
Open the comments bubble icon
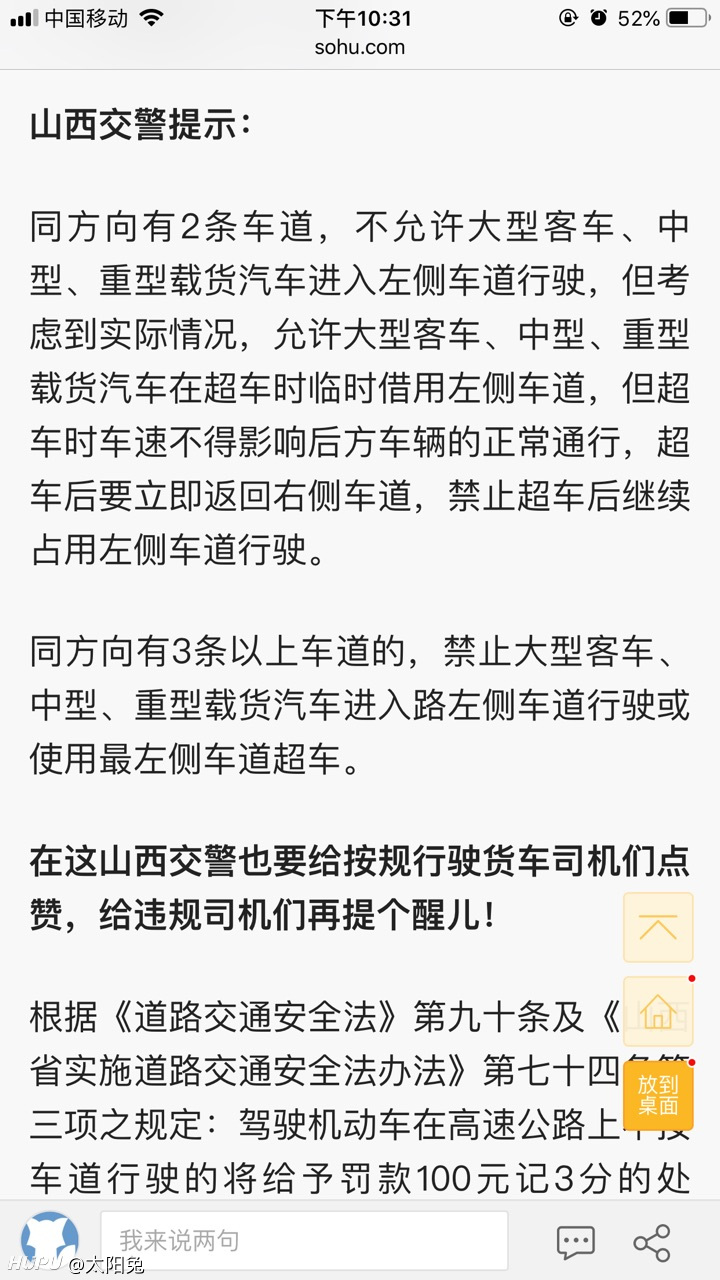coord(575,1243)
